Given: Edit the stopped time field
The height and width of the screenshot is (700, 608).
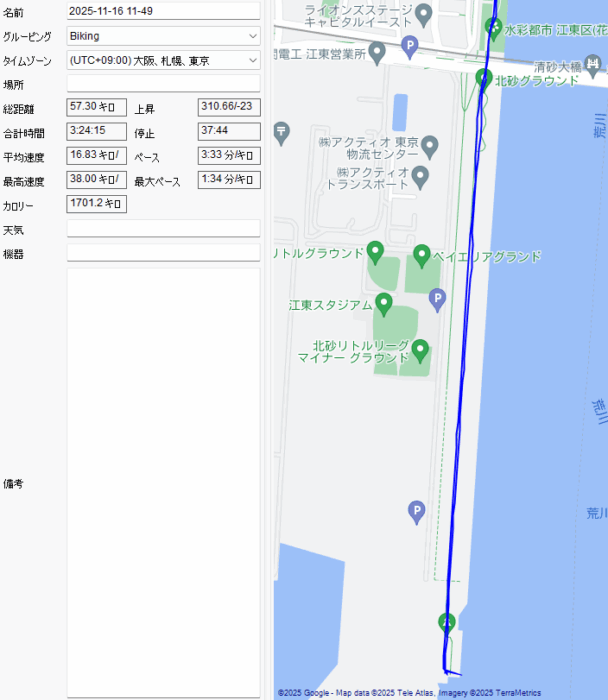Looking at the screenshot, I should click(x=229, y=131).
